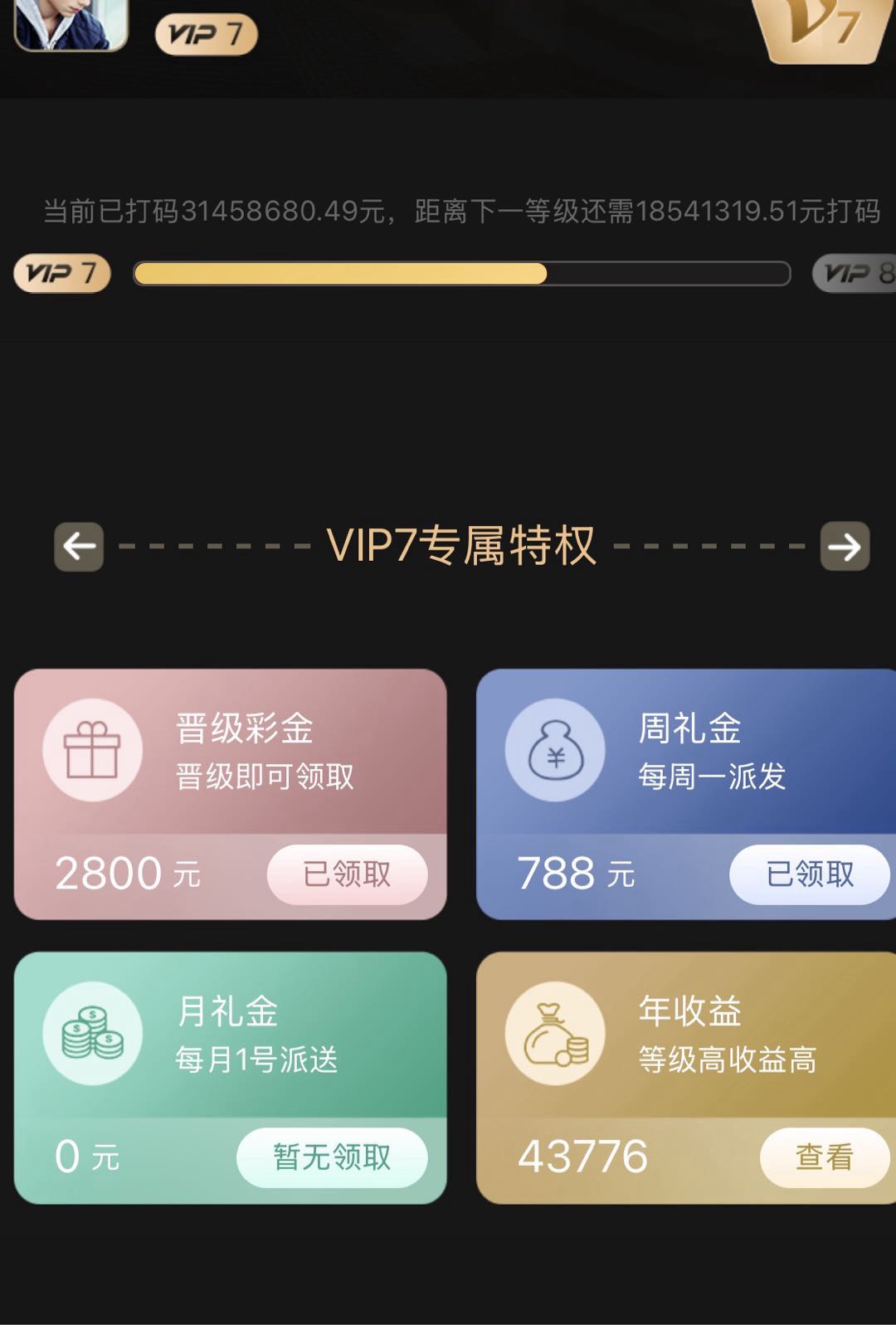896x1325 pixels.
Task: Go to previous VIP level privileges
Action: pos(79,547)
